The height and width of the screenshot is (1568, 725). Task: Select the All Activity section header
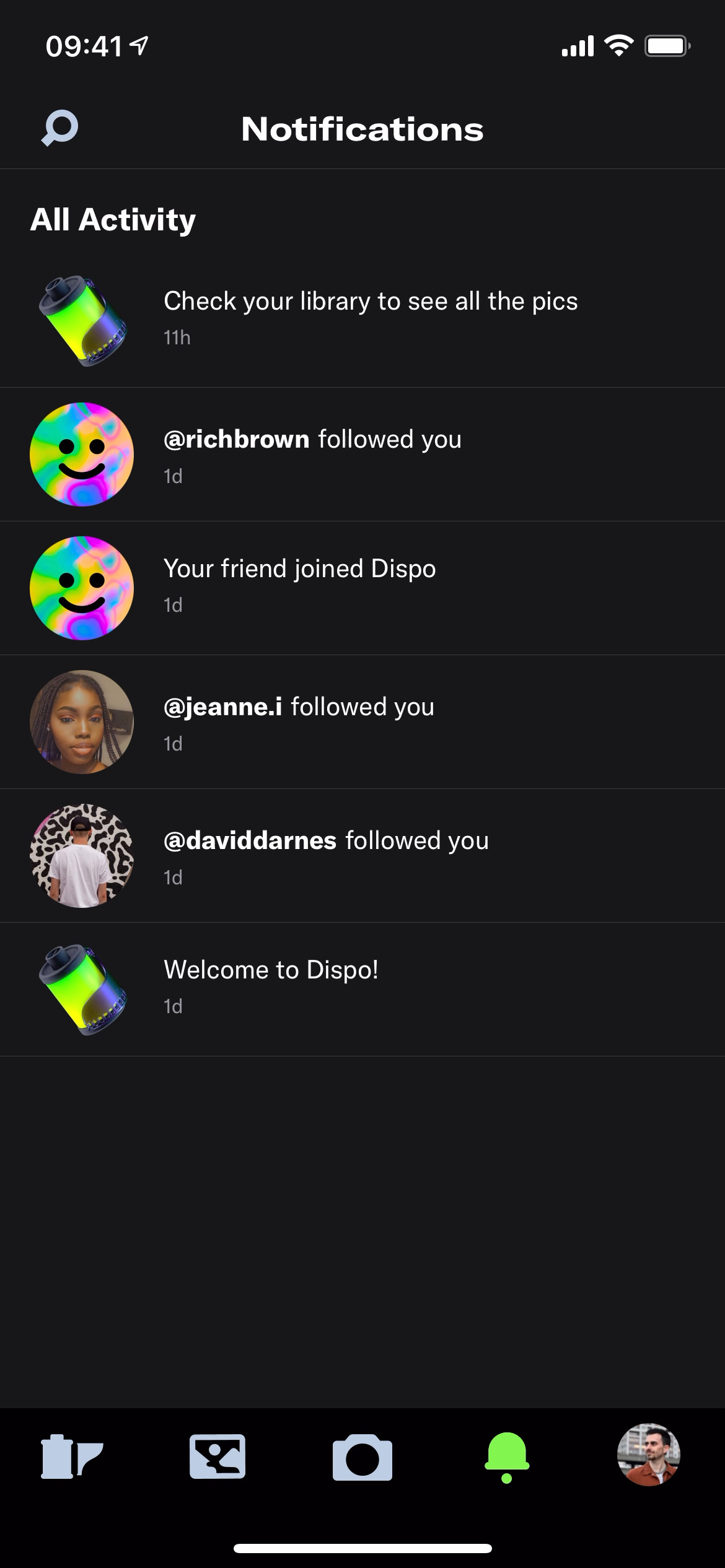click(x=114, y=218)
